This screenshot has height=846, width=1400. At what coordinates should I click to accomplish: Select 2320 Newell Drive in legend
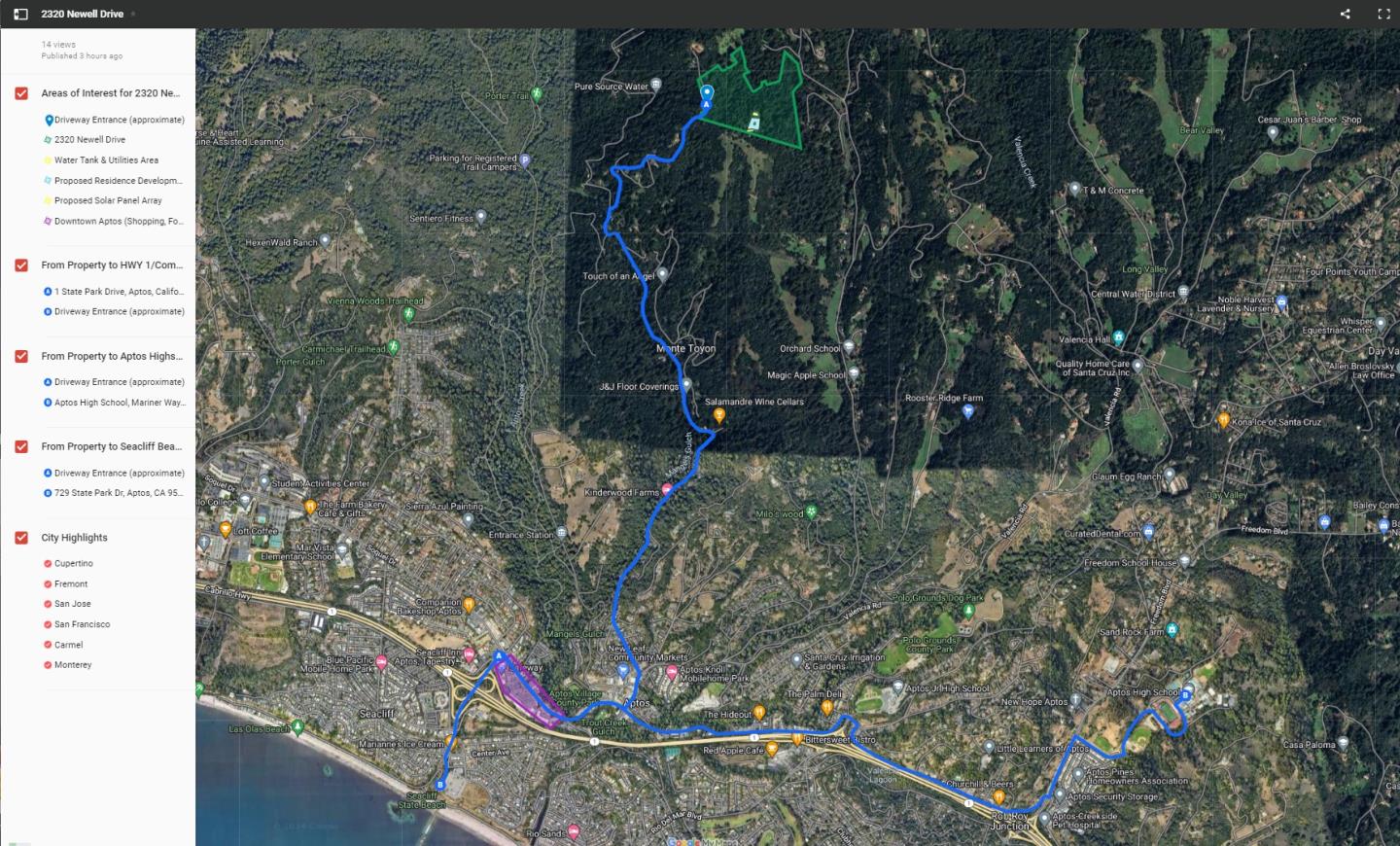(89, 140)
